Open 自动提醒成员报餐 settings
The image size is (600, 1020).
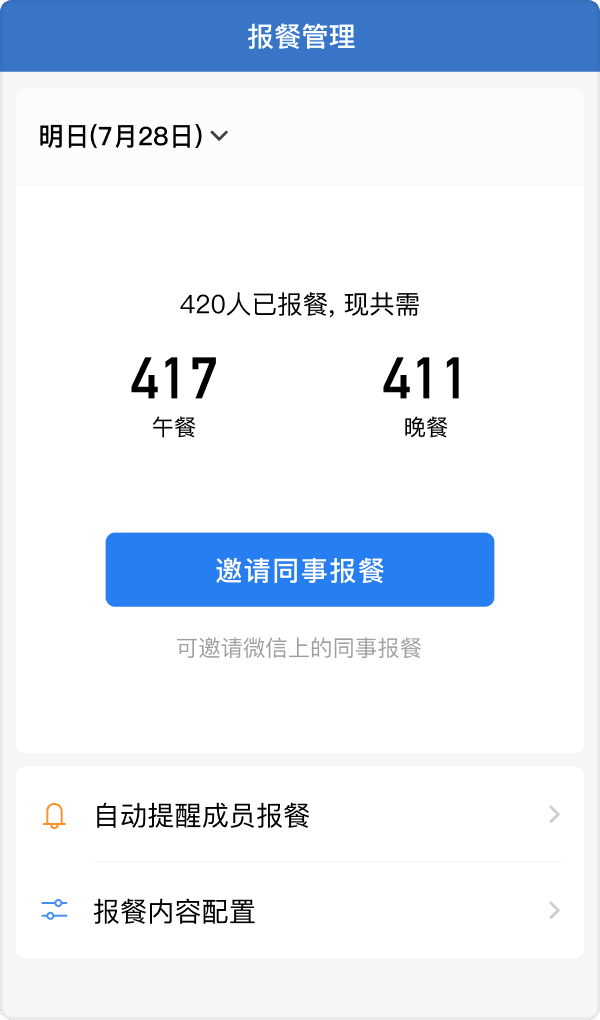299,814
